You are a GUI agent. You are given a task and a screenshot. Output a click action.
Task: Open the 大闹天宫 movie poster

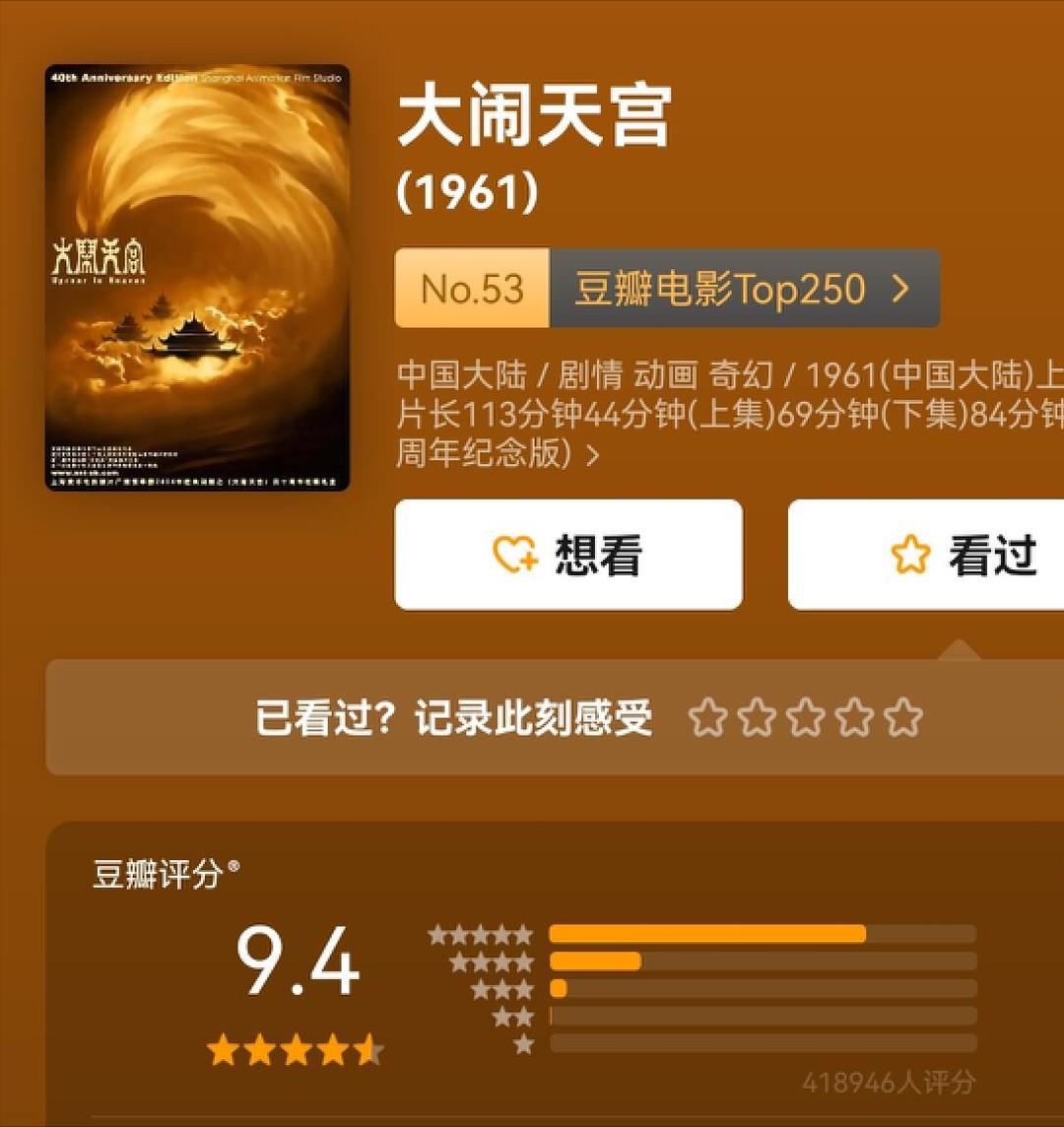click(197, 278)
